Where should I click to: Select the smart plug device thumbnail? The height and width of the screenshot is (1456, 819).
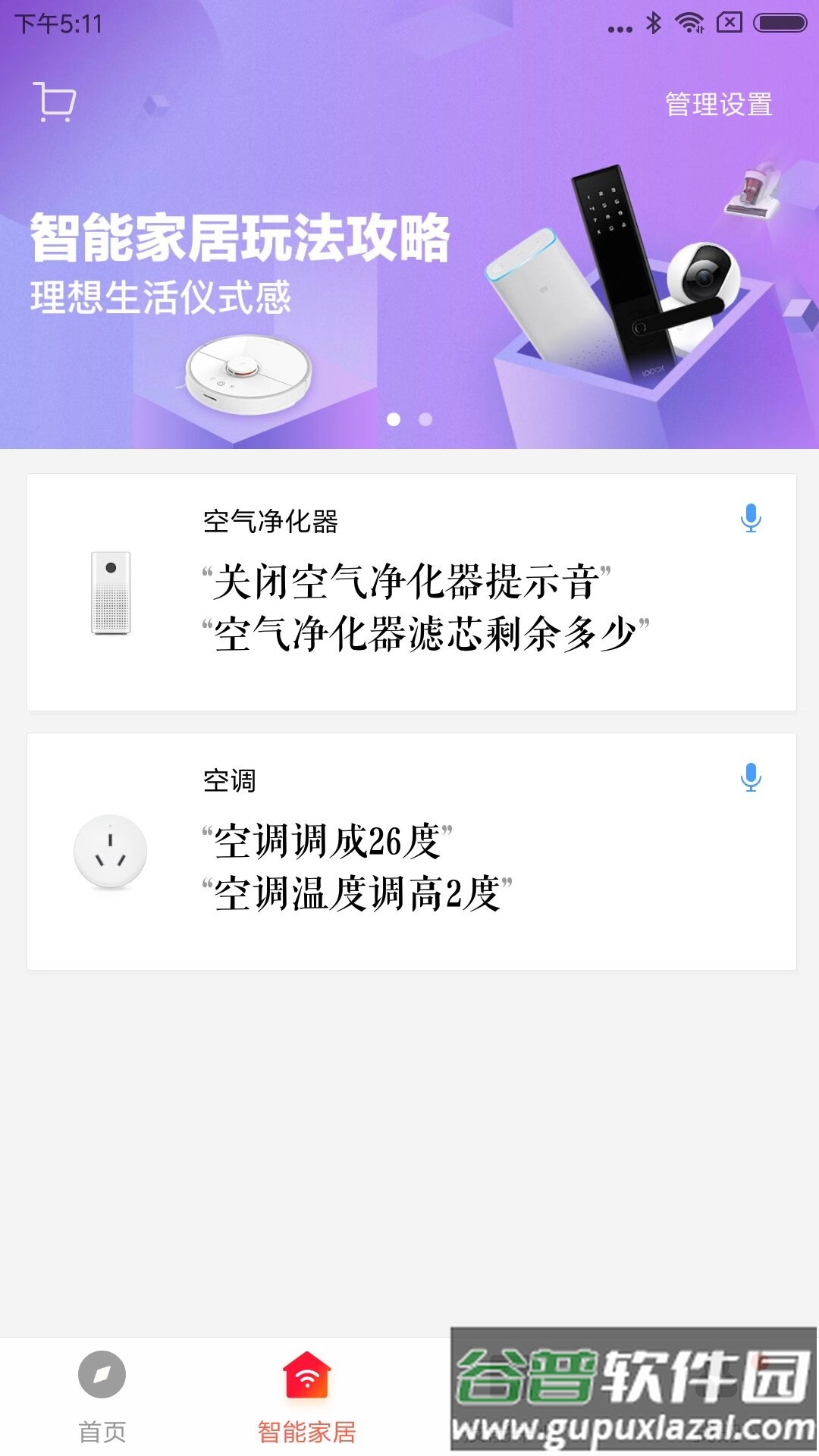coord(110,851)
